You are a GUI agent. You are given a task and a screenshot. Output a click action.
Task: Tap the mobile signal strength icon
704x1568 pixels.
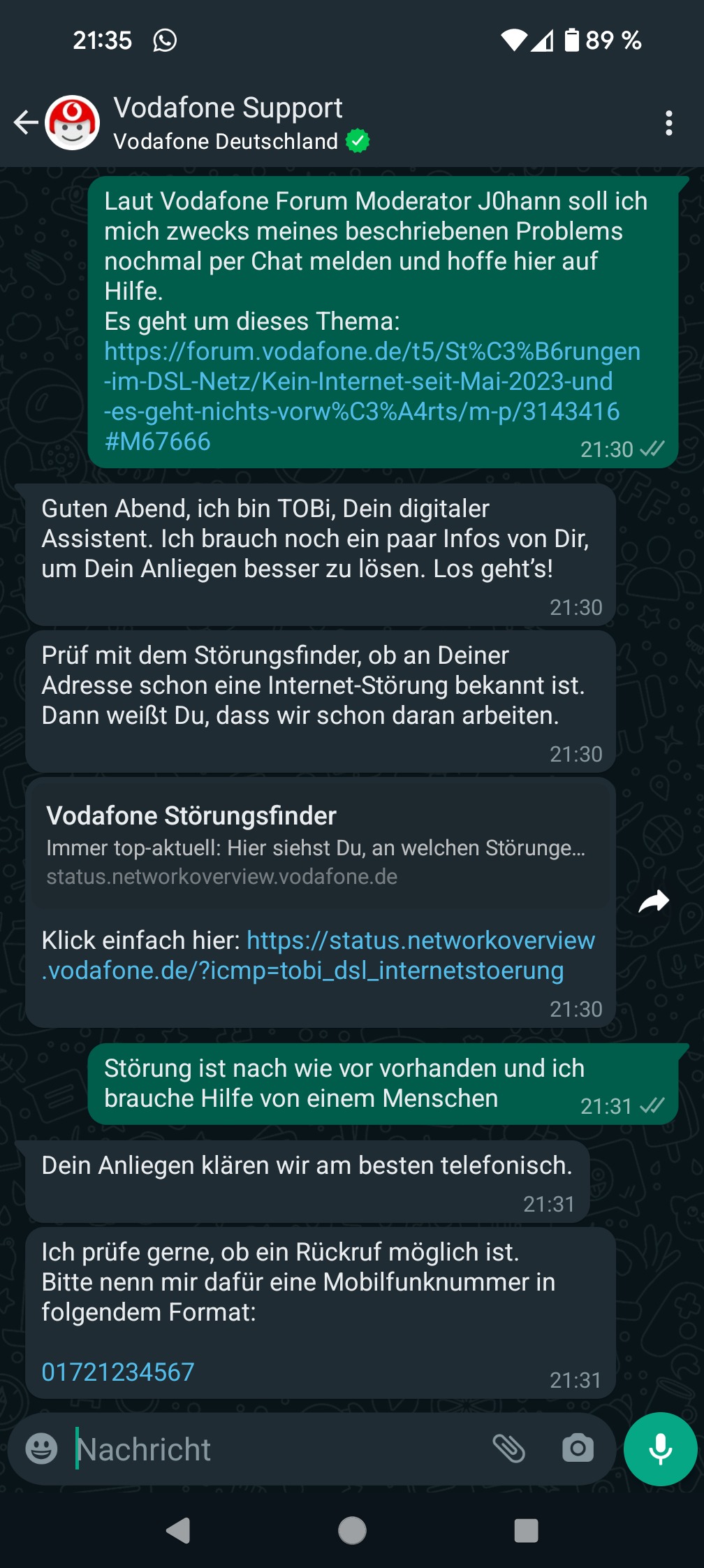click(x=543, y=40)
